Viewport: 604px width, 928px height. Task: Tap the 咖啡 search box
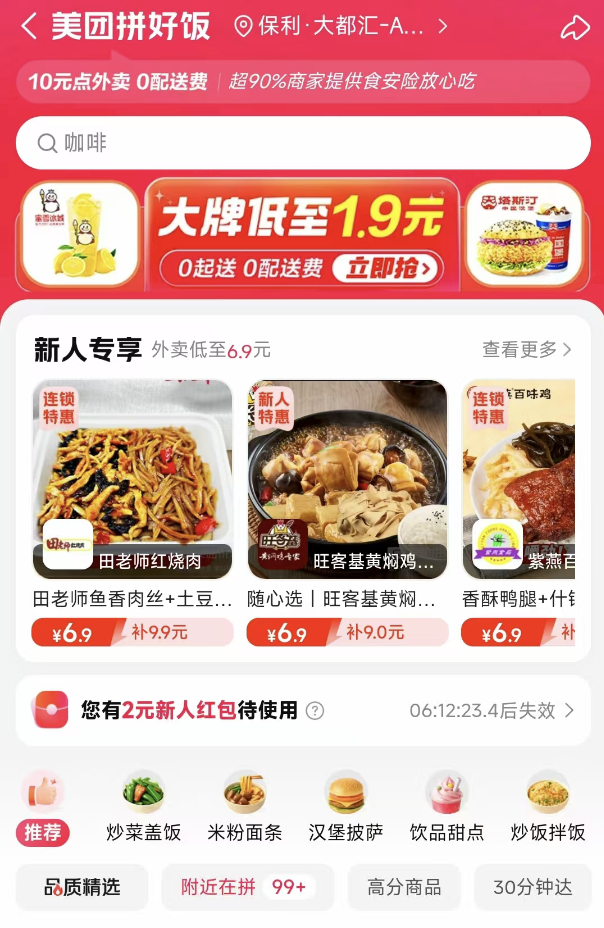(302, 143)
